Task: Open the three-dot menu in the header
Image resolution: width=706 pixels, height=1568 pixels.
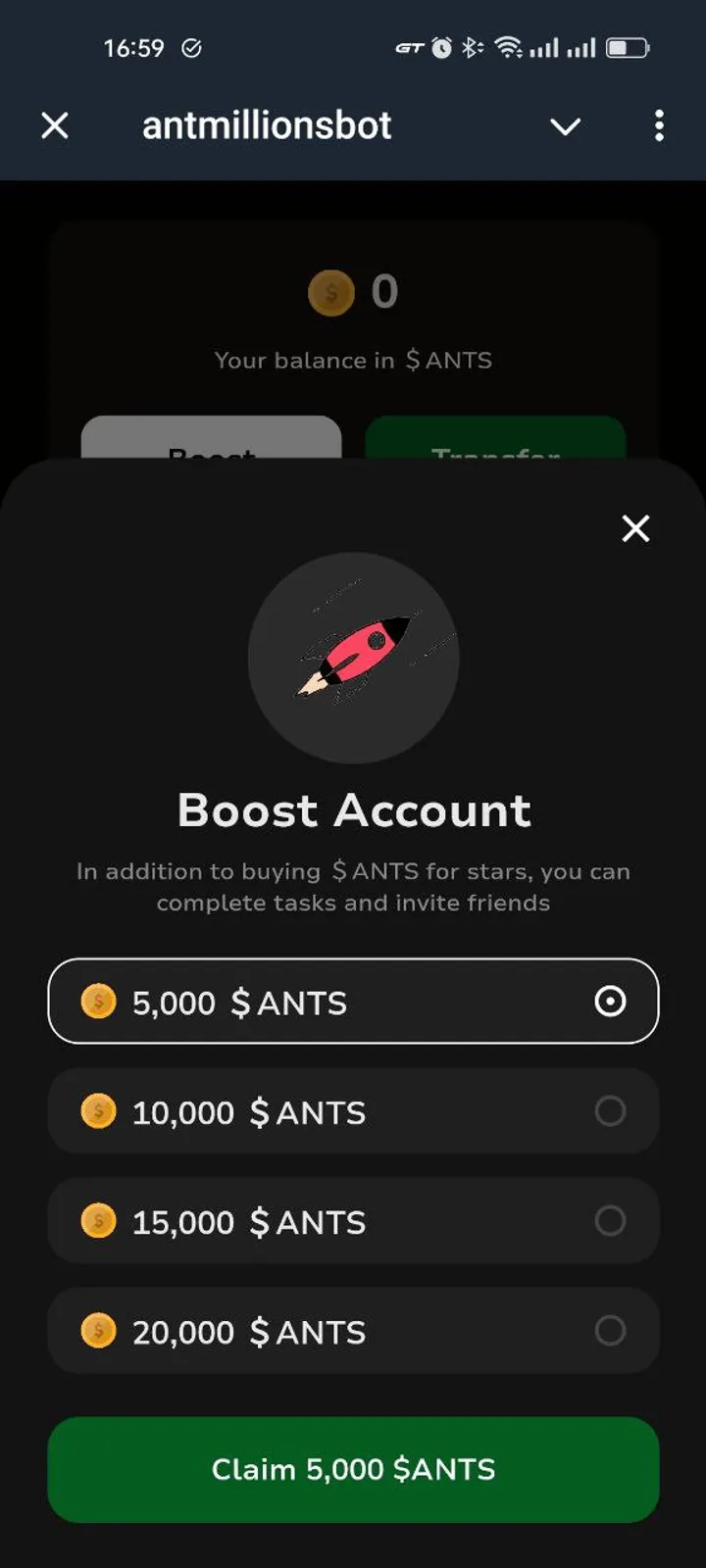Action: (x=660, y=125)
